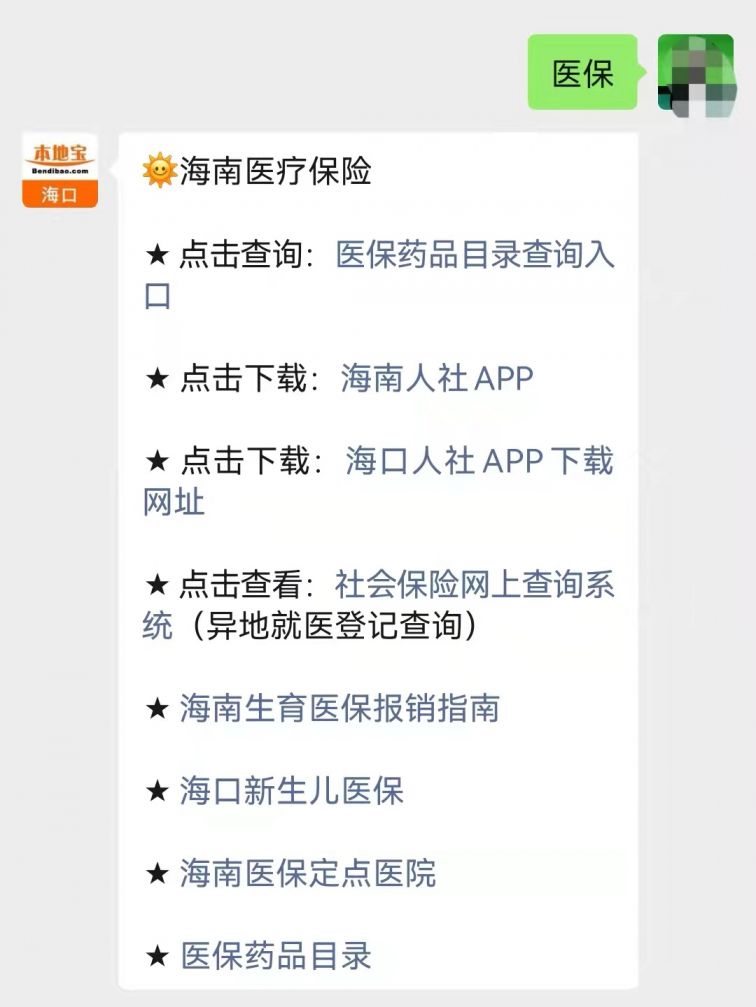Viewport: 756px width, 1007px height.
Task: Open the 海南医保定点医院 link
Action: [x=308, y=874]
